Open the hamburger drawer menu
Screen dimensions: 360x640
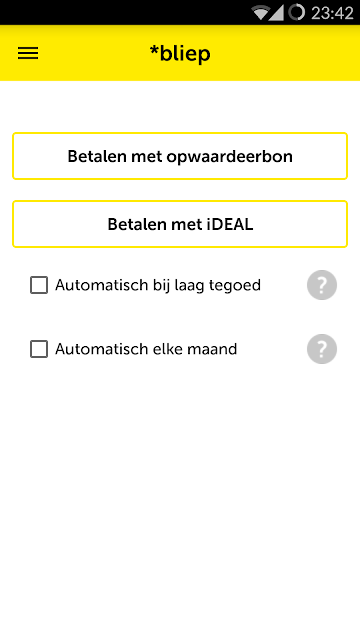(x=28, y=53)
